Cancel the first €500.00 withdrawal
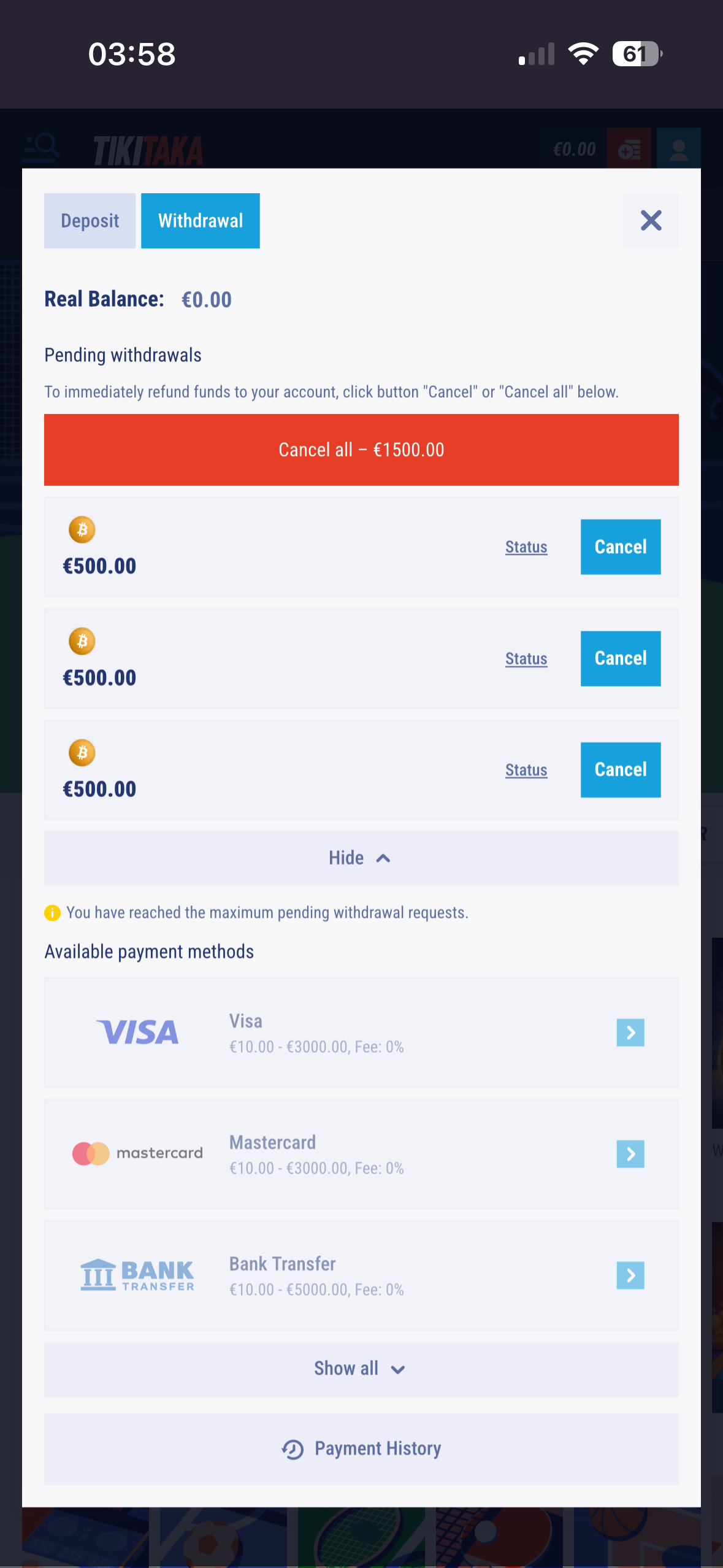This screenshot has height=1568, width=723. click(620, 547)
